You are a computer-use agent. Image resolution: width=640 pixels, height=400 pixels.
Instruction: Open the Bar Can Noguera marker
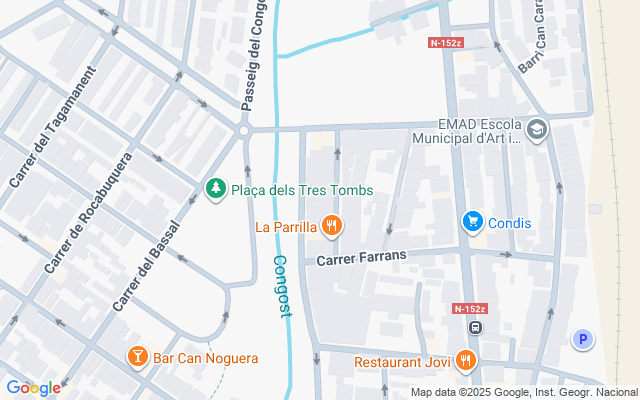point(137,357)
